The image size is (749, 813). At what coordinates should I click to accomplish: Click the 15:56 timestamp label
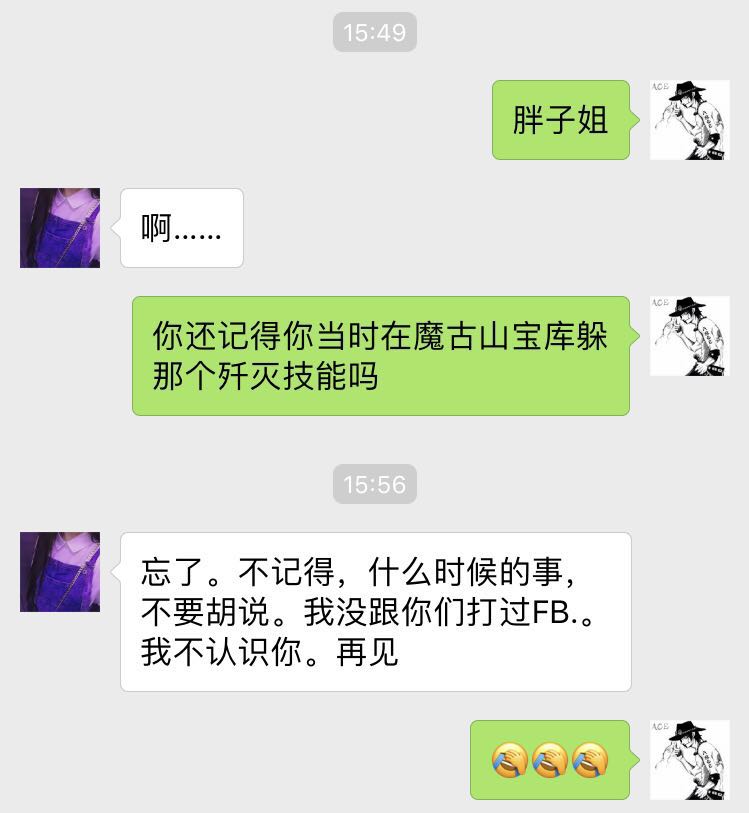coord(374,484)
